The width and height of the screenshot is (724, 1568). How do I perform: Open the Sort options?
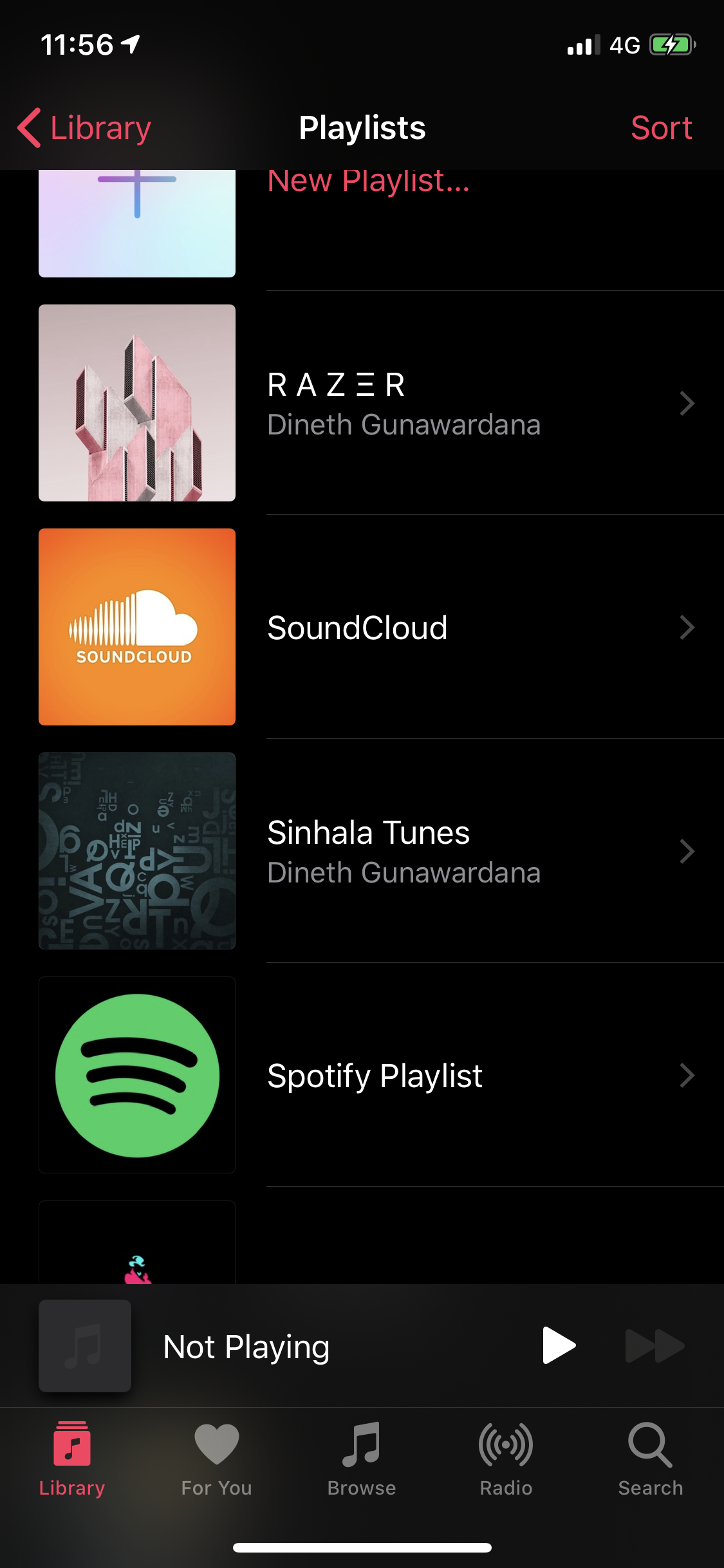click(661, 128)
